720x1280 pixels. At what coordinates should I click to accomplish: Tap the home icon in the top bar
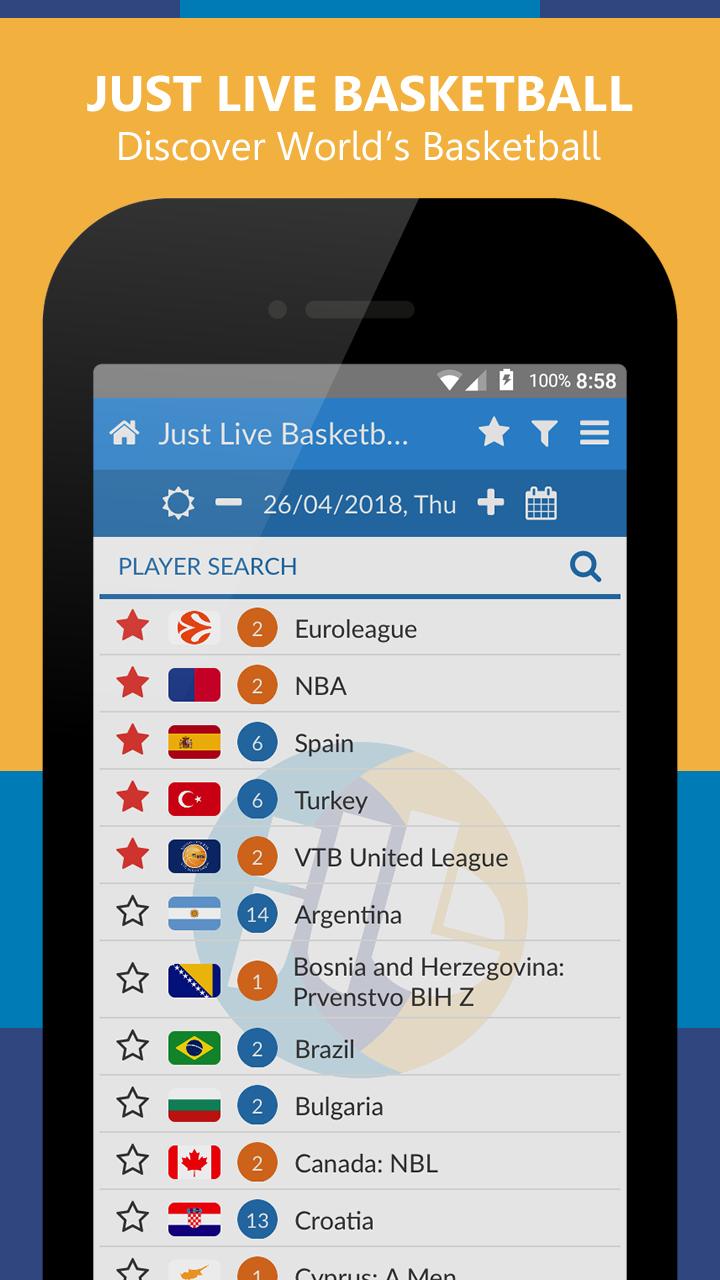[124, 433]
